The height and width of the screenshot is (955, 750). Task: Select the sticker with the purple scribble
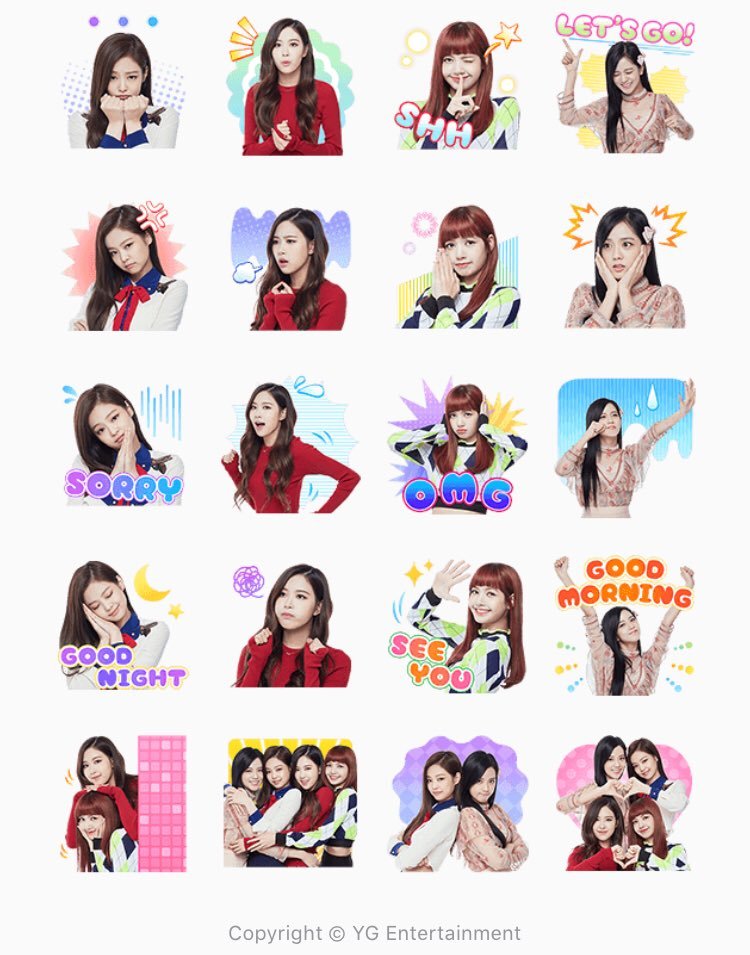(x=291, y=625)
